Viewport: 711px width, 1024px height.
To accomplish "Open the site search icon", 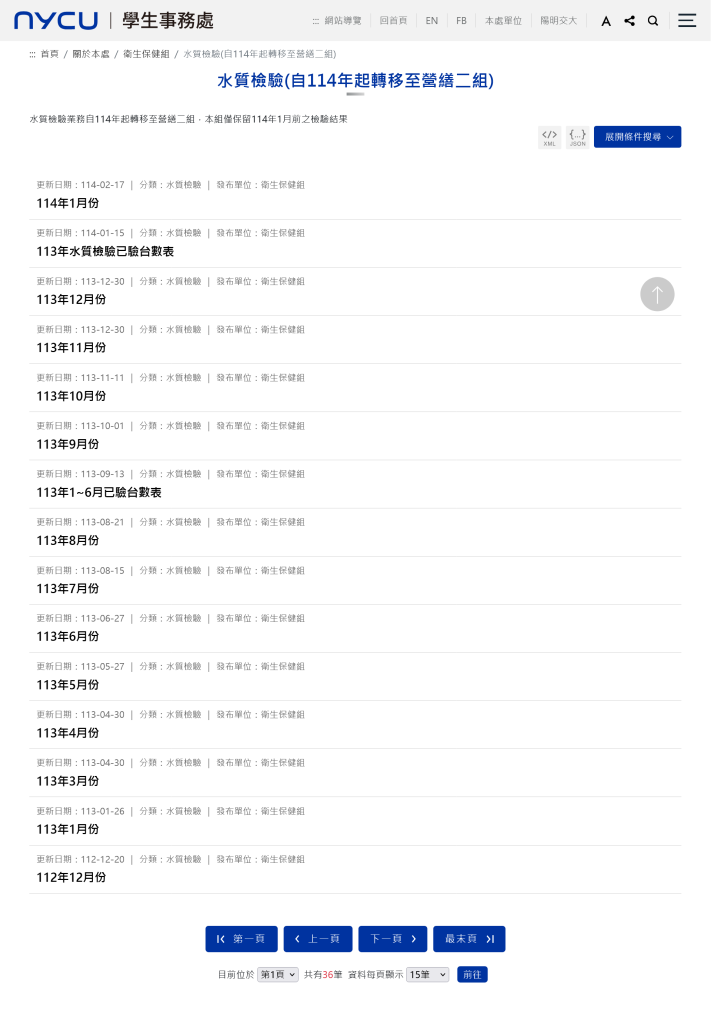I will (653, 21).
